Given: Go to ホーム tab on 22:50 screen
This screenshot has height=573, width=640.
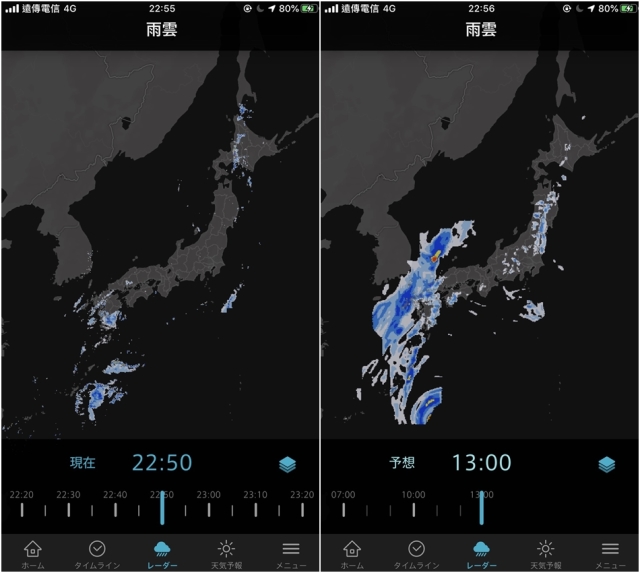Looking at the screenshot, I should (33, 553).
